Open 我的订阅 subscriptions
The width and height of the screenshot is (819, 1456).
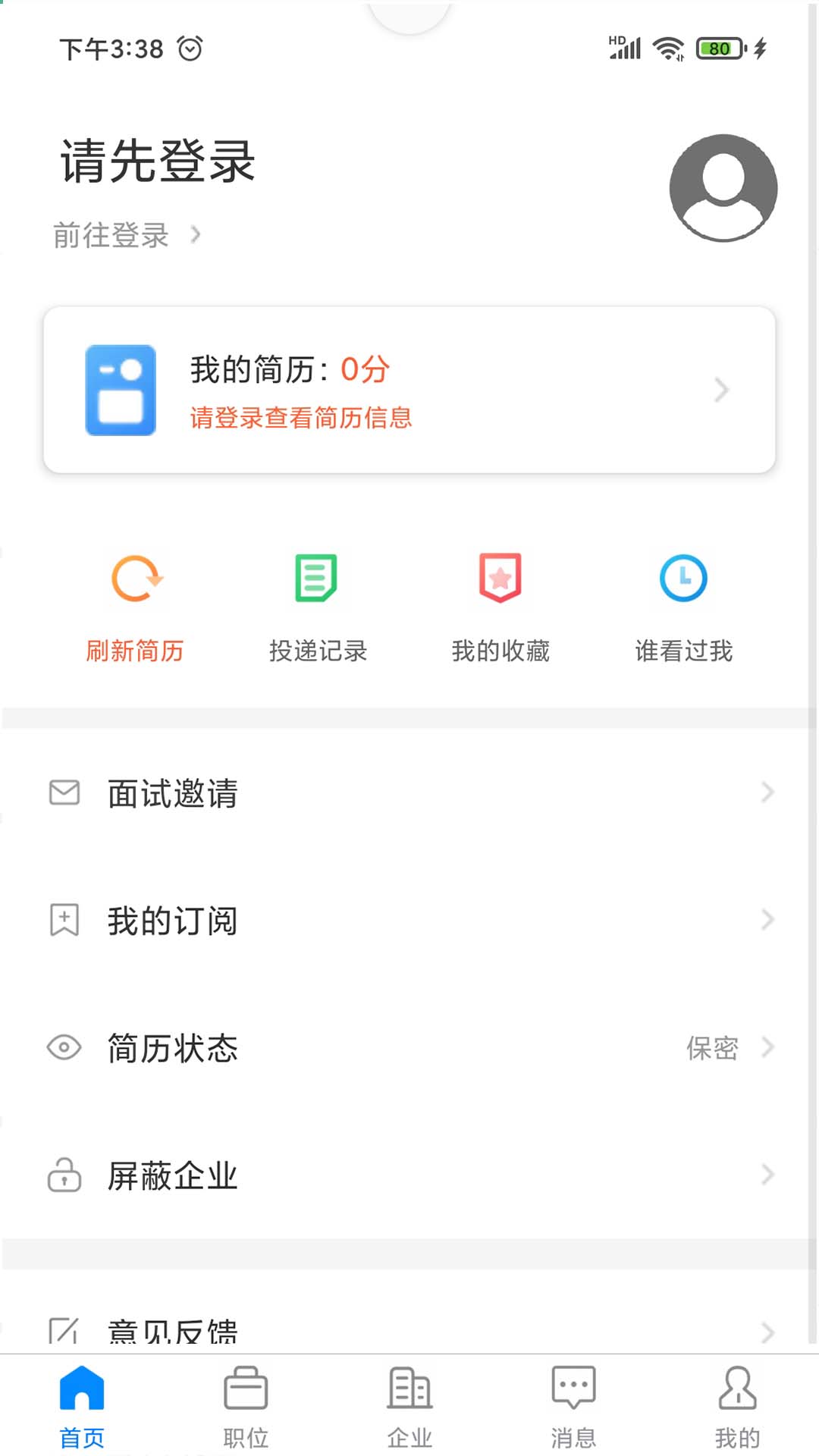(x=409, y=921)
